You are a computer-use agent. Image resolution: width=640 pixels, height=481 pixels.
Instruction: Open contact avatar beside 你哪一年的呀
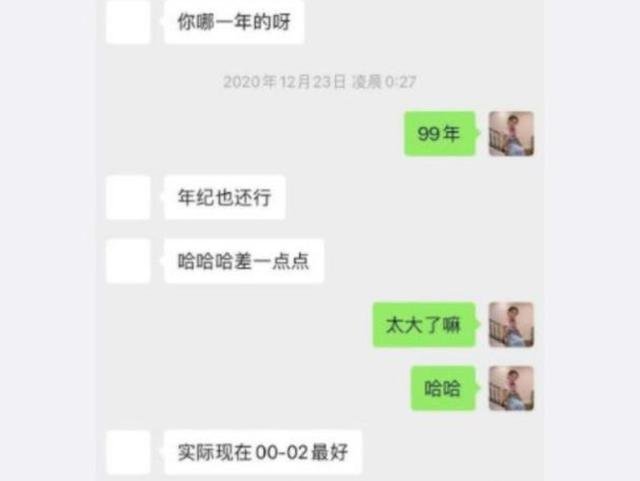(128, 23)
